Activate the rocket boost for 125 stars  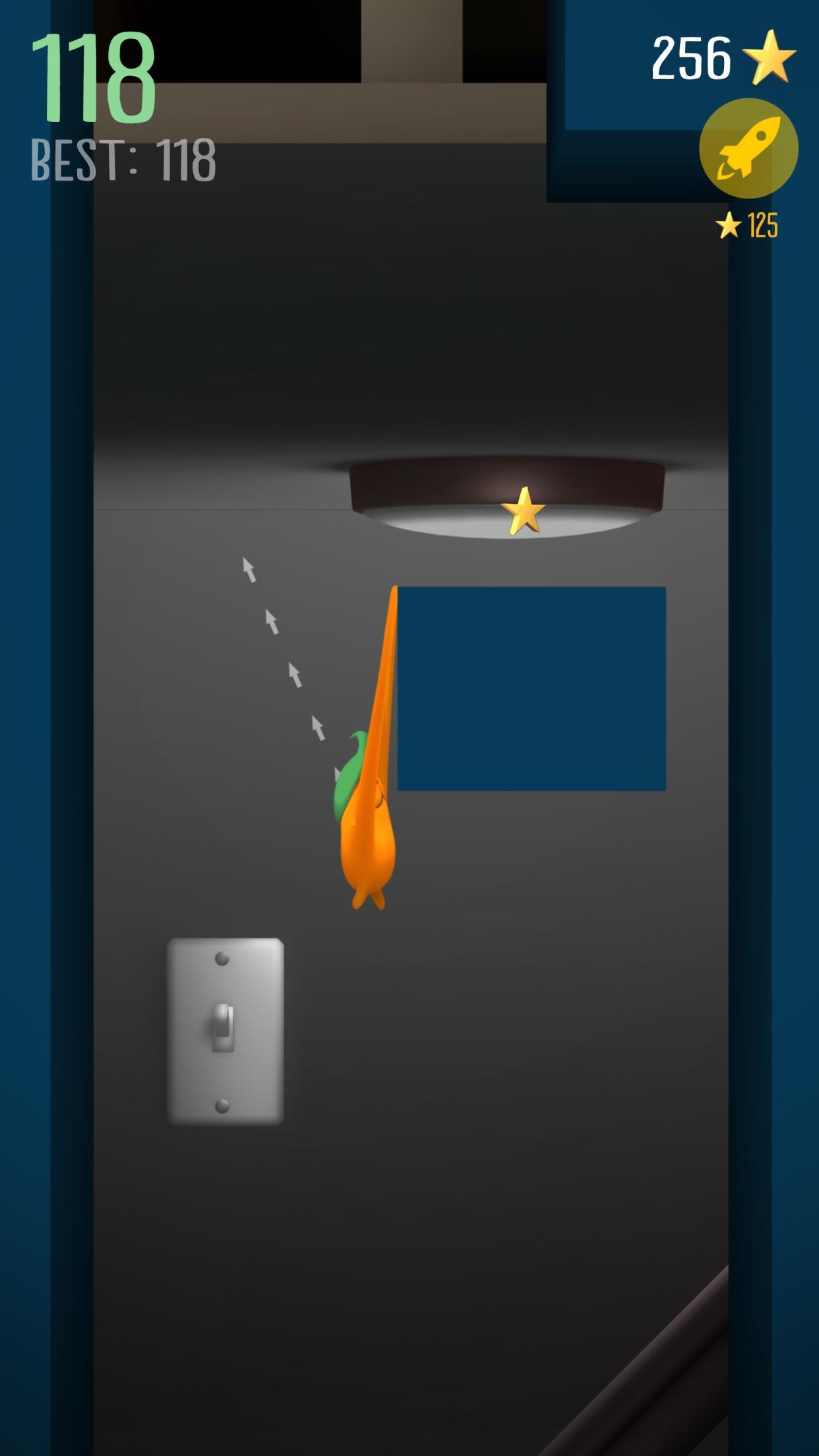(x=748, y=148)
